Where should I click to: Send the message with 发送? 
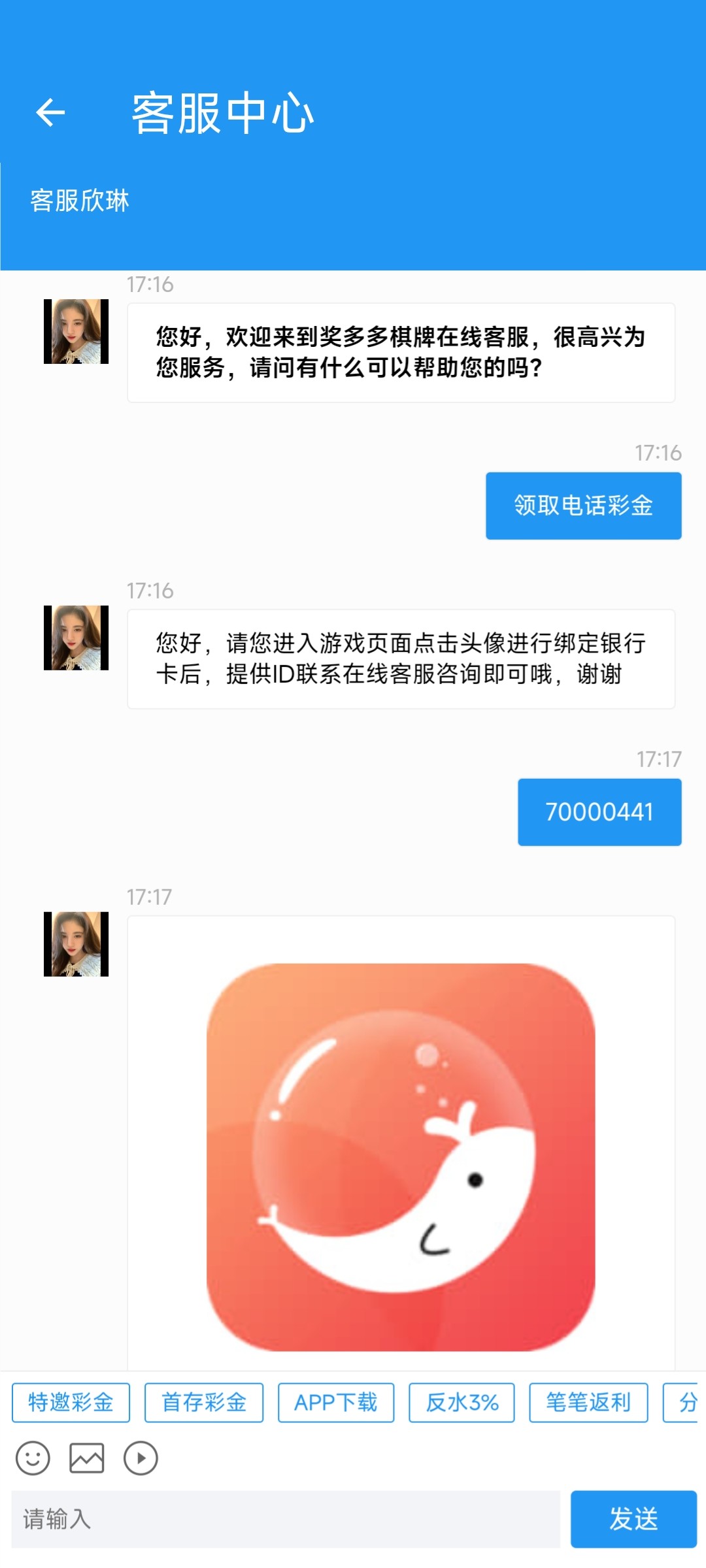tap(633, 1519)
